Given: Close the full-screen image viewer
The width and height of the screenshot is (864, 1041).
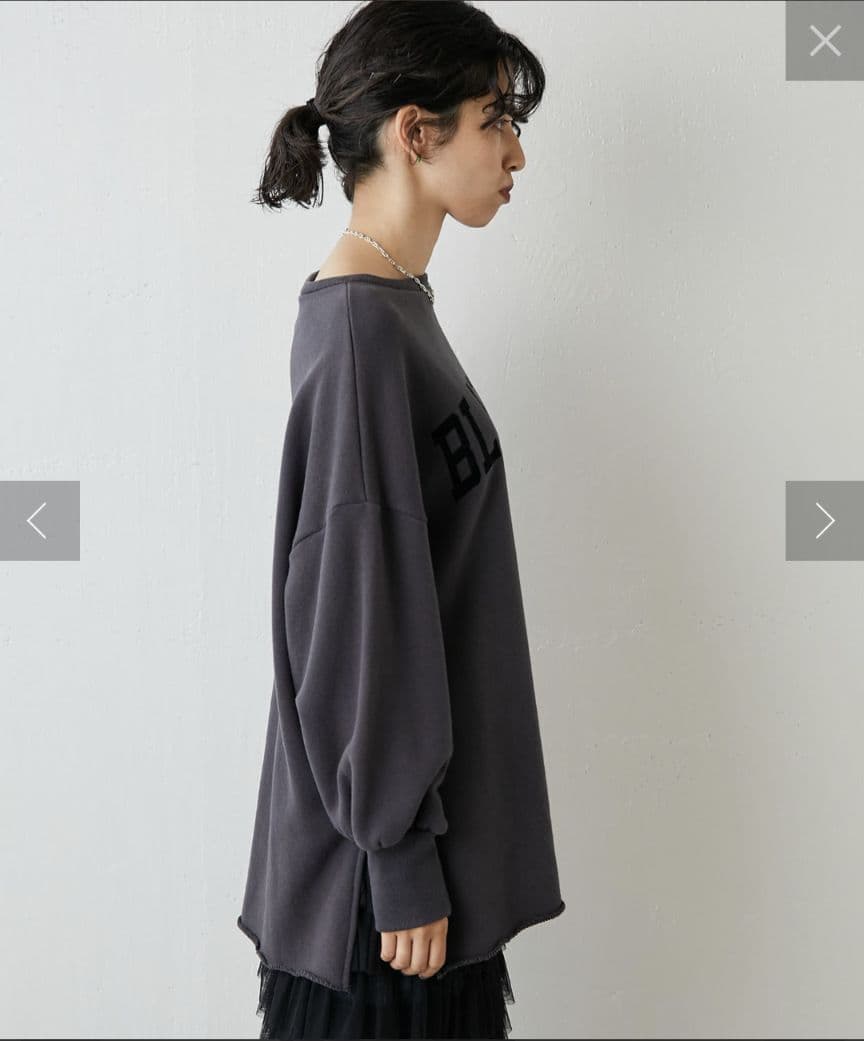Looking at the screenshot, I should coord(824,40).
